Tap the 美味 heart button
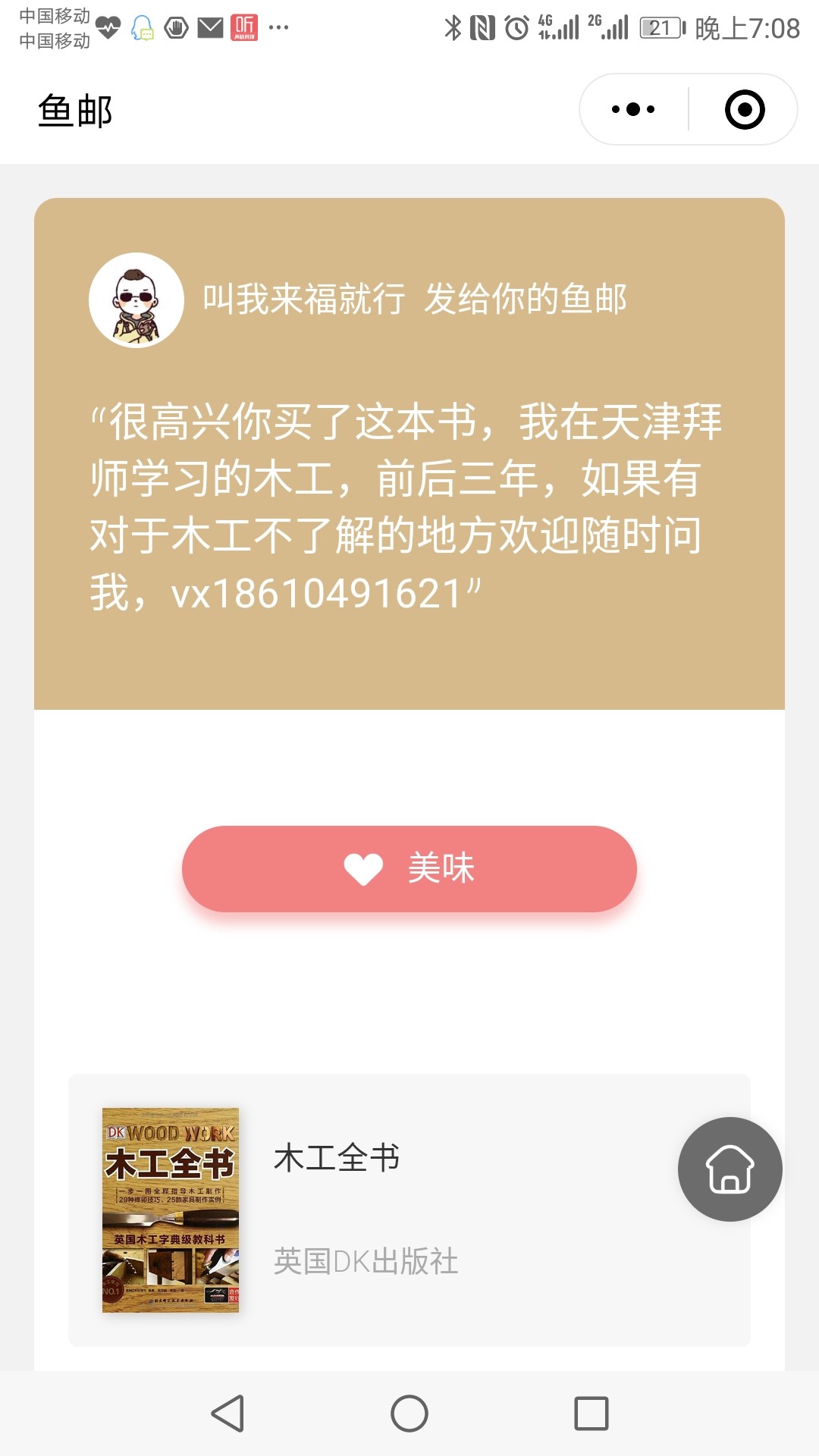 point(409,868)
